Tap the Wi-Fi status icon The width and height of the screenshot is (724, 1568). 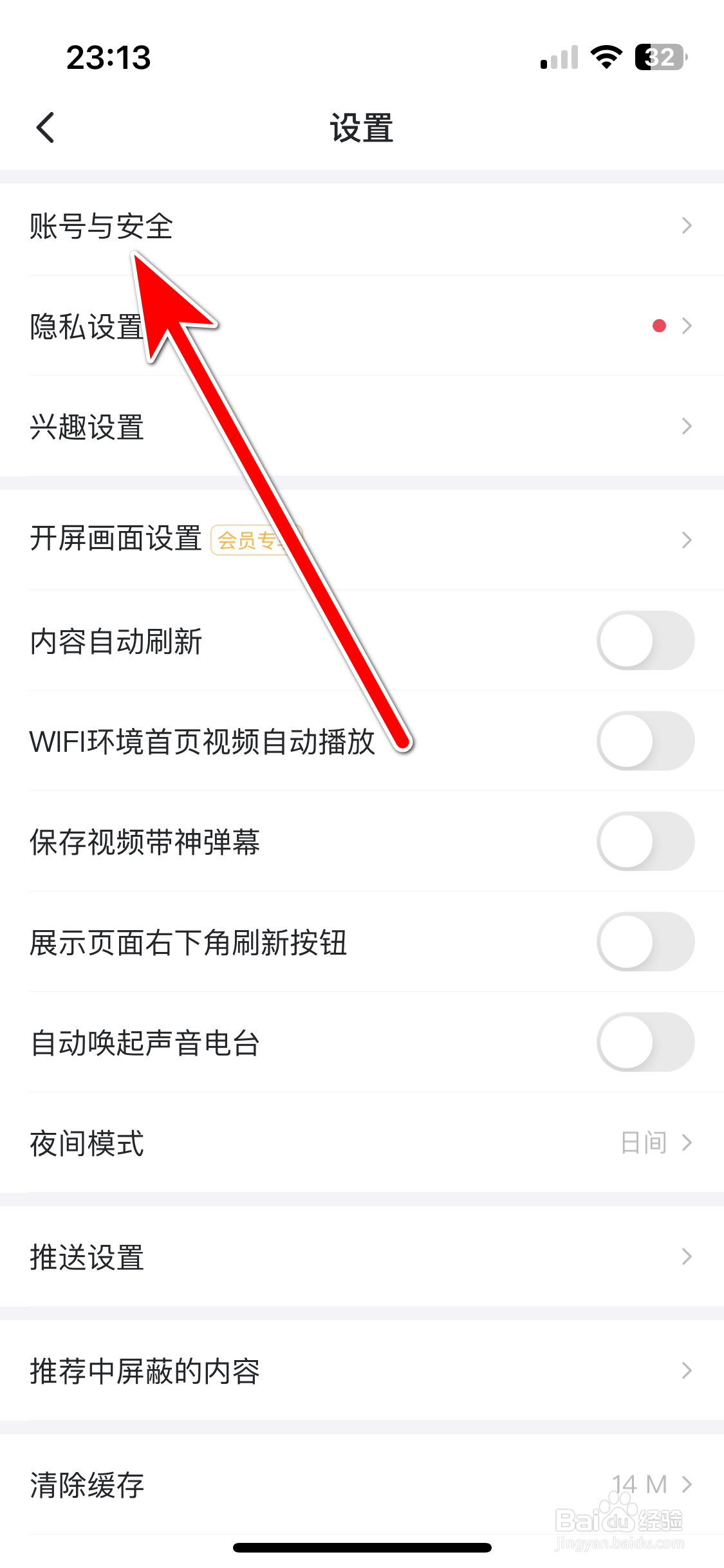pyautogui.click(x=604, y=57)
